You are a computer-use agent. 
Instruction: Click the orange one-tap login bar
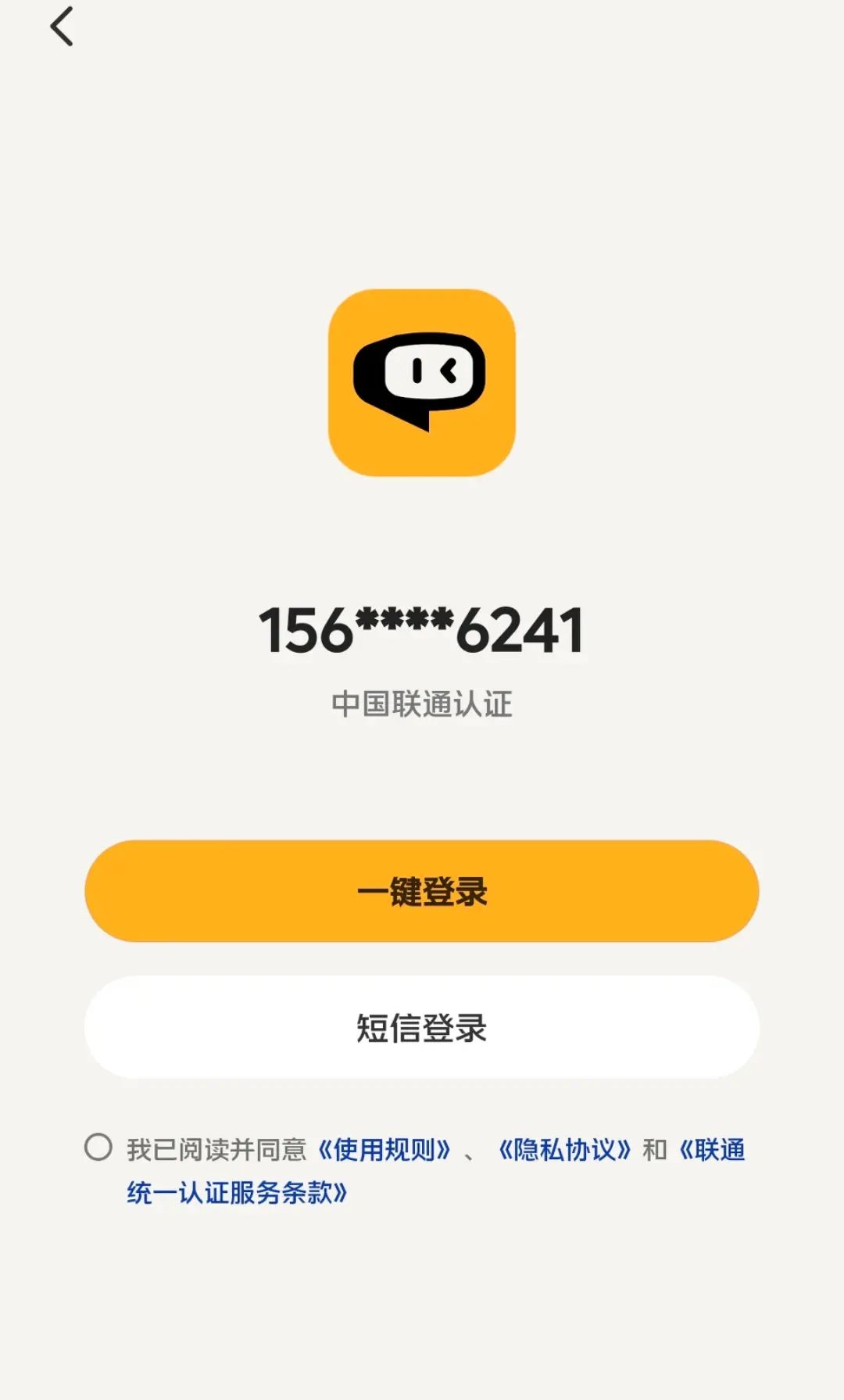[422, 890]
